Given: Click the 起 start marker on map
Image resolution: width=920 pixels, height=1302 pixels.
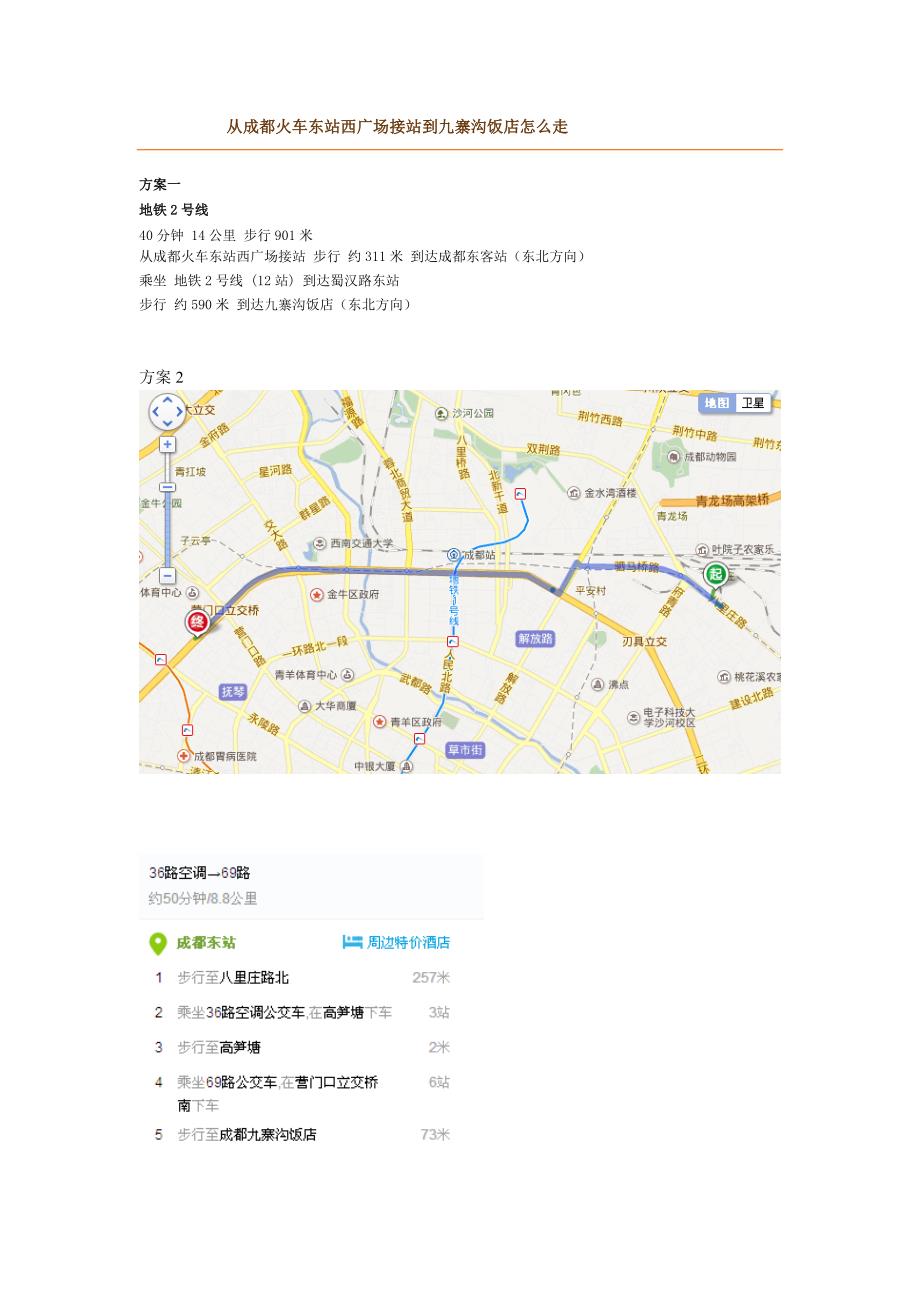Looking at the screenshot, I should point(714,575).
